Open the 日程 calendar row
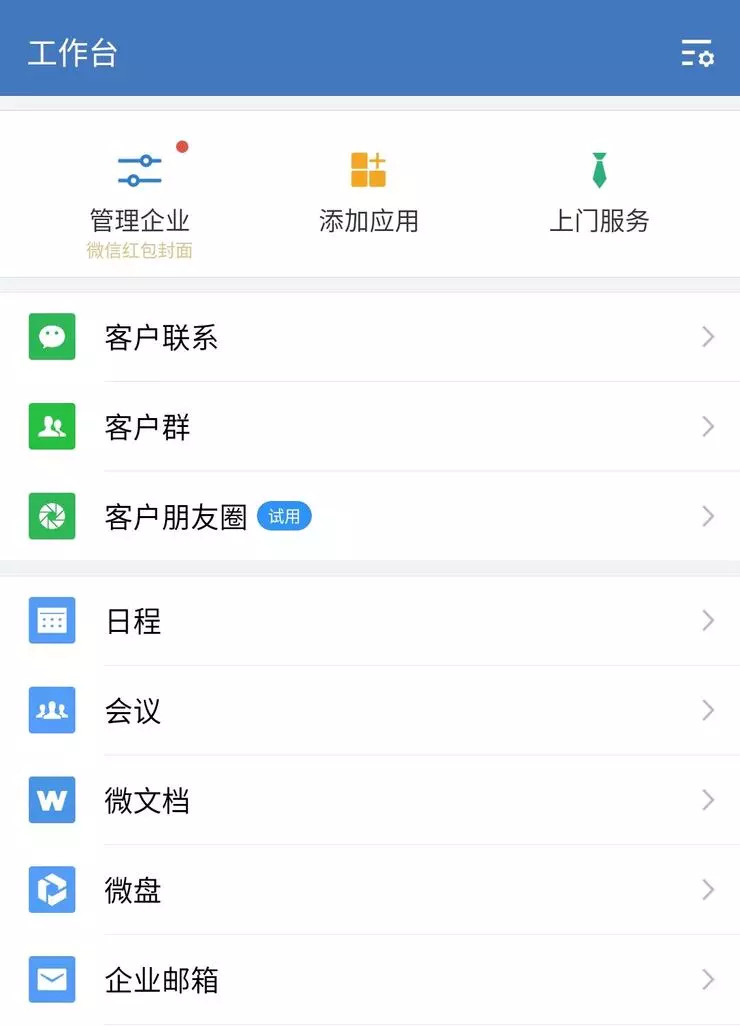The width and height of the screenshot is (740, 1026). tap(370, 621)
